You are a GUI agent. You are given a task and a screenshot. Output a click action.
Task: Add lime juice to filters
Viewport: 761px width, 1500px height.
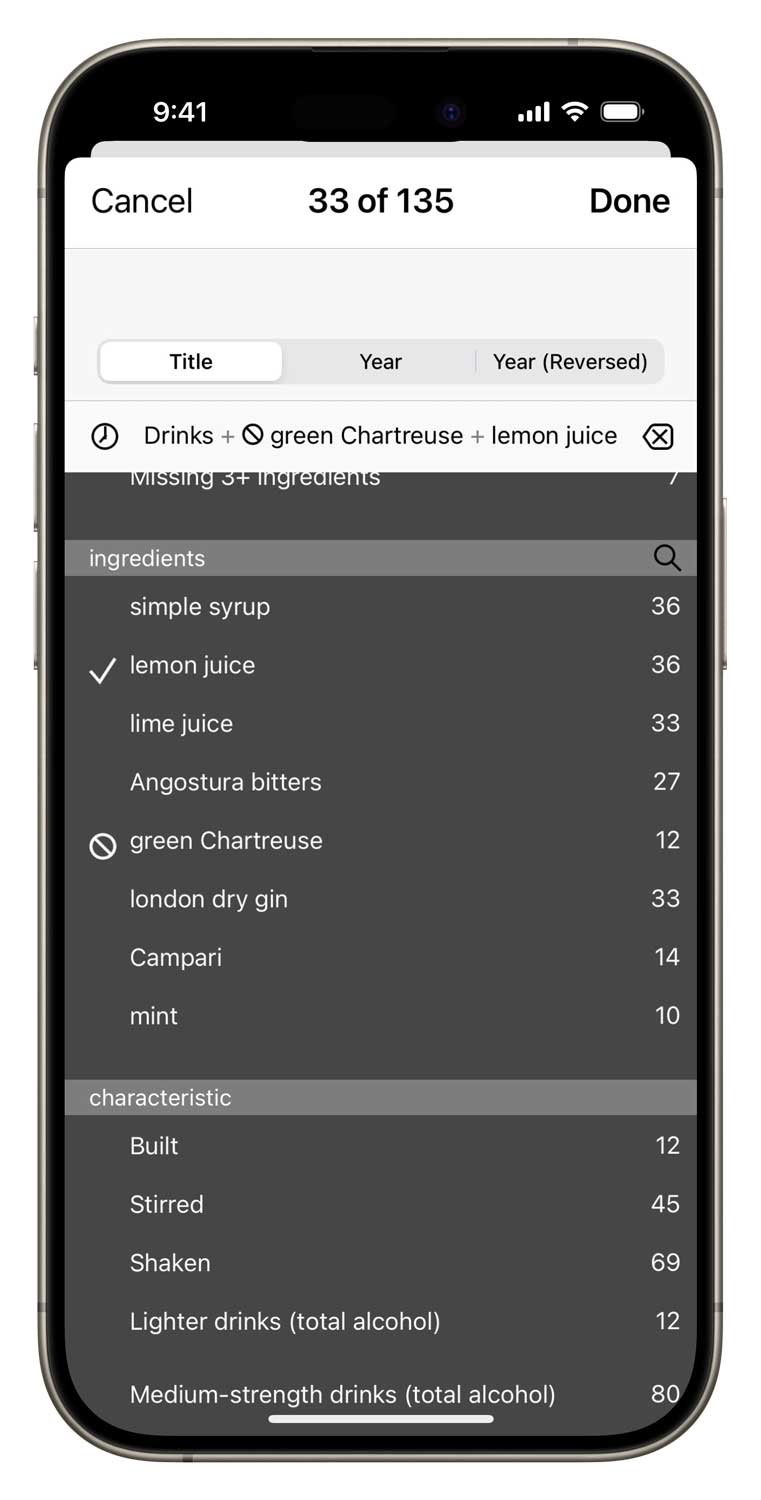[381, 724]
